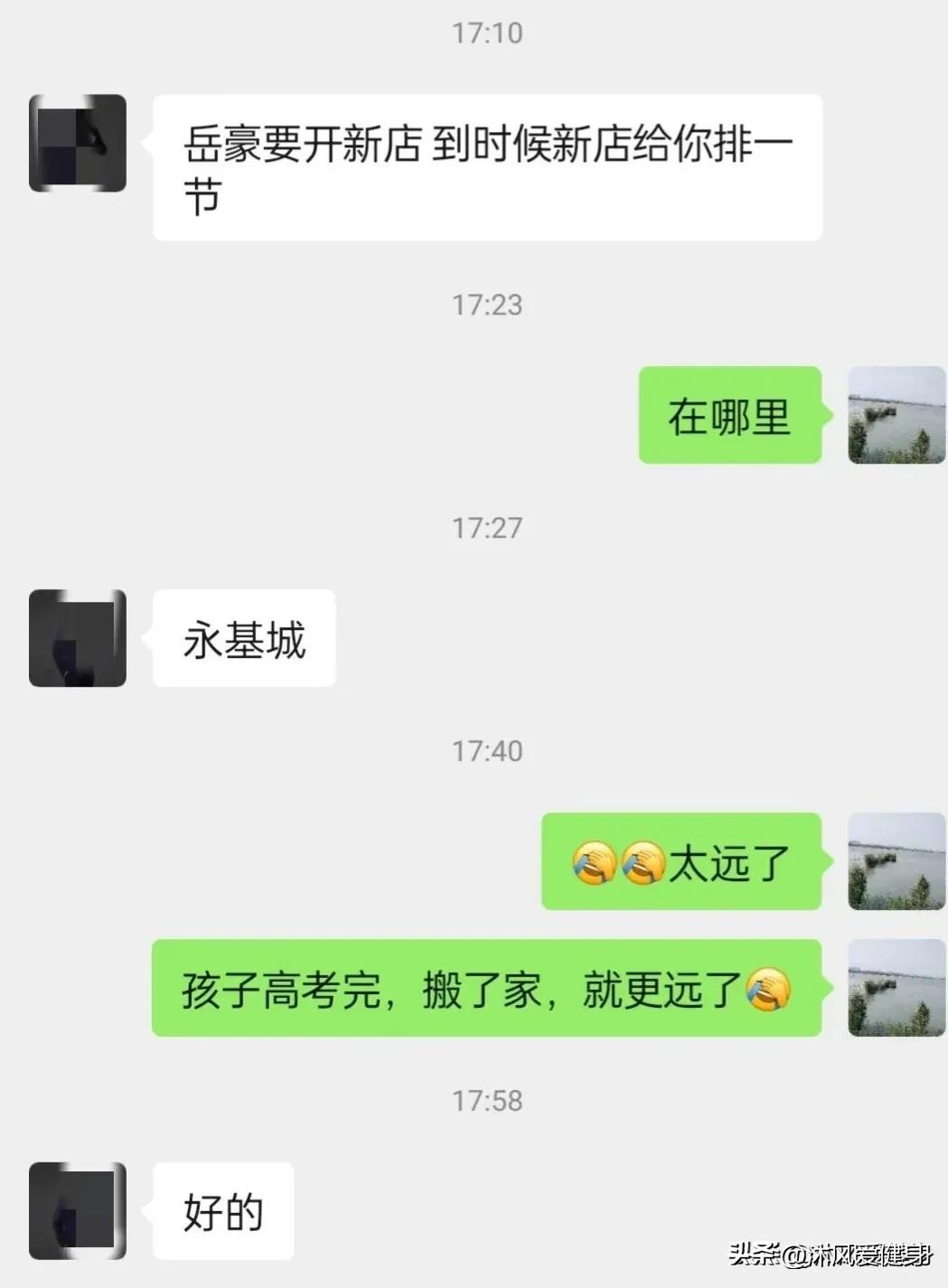Tap the avatar beside the 永基城 message
The image size is (948, 1288).
click(77, 639)
